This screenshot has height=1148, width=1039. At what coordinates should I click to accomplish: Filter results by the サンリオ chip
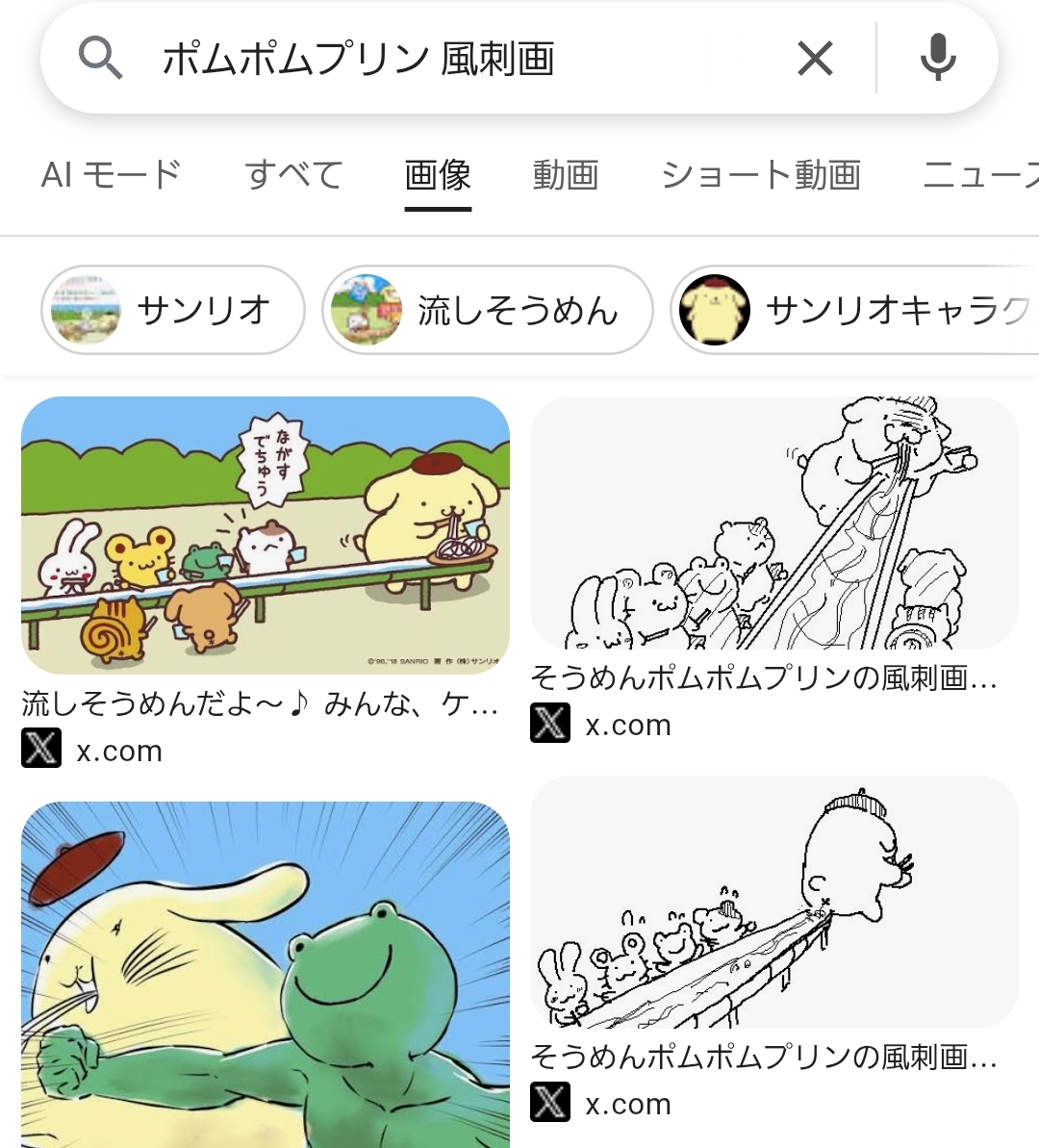(173, 310)
